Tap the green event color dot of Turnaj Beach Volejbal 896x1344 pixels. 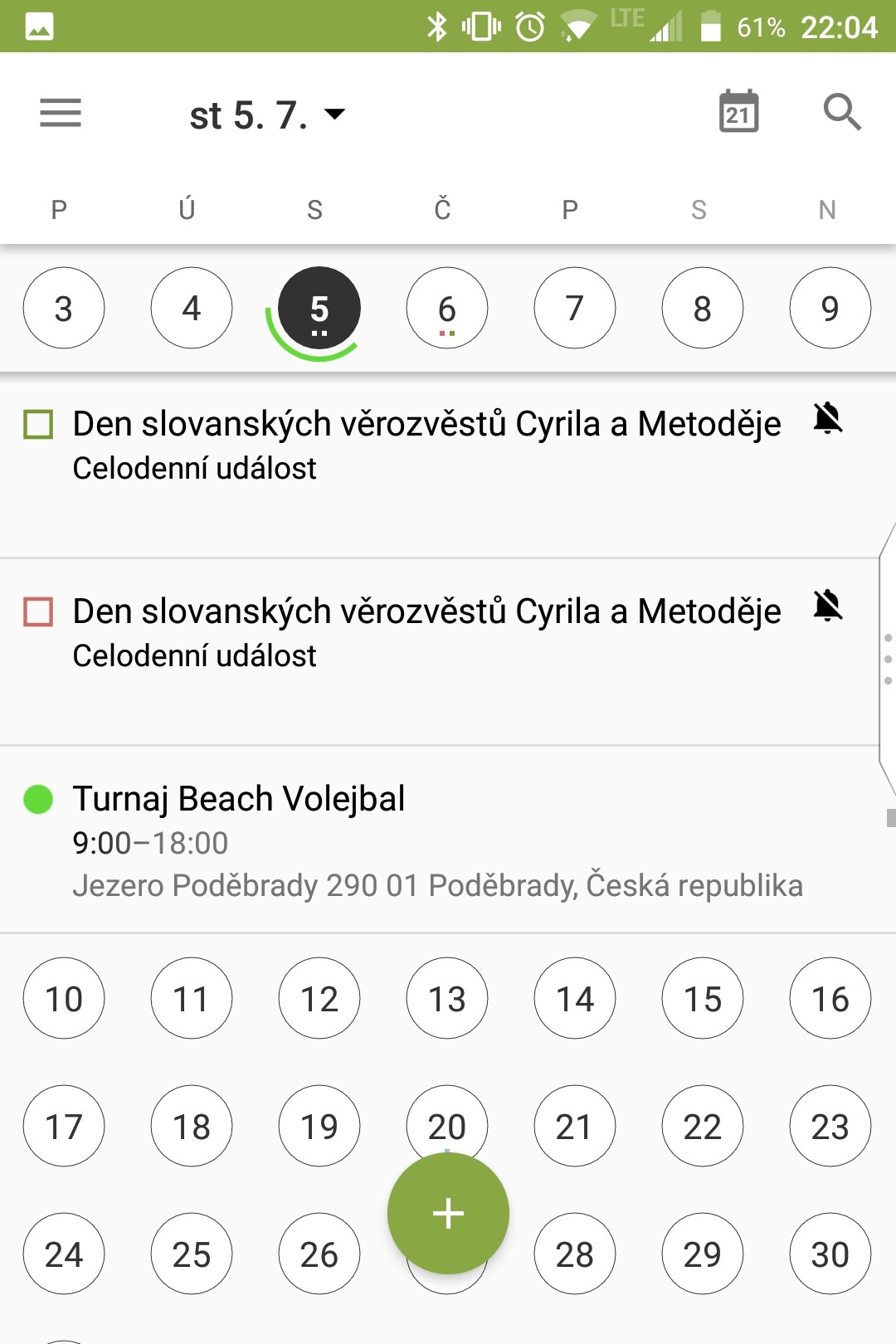coord(37,799)
